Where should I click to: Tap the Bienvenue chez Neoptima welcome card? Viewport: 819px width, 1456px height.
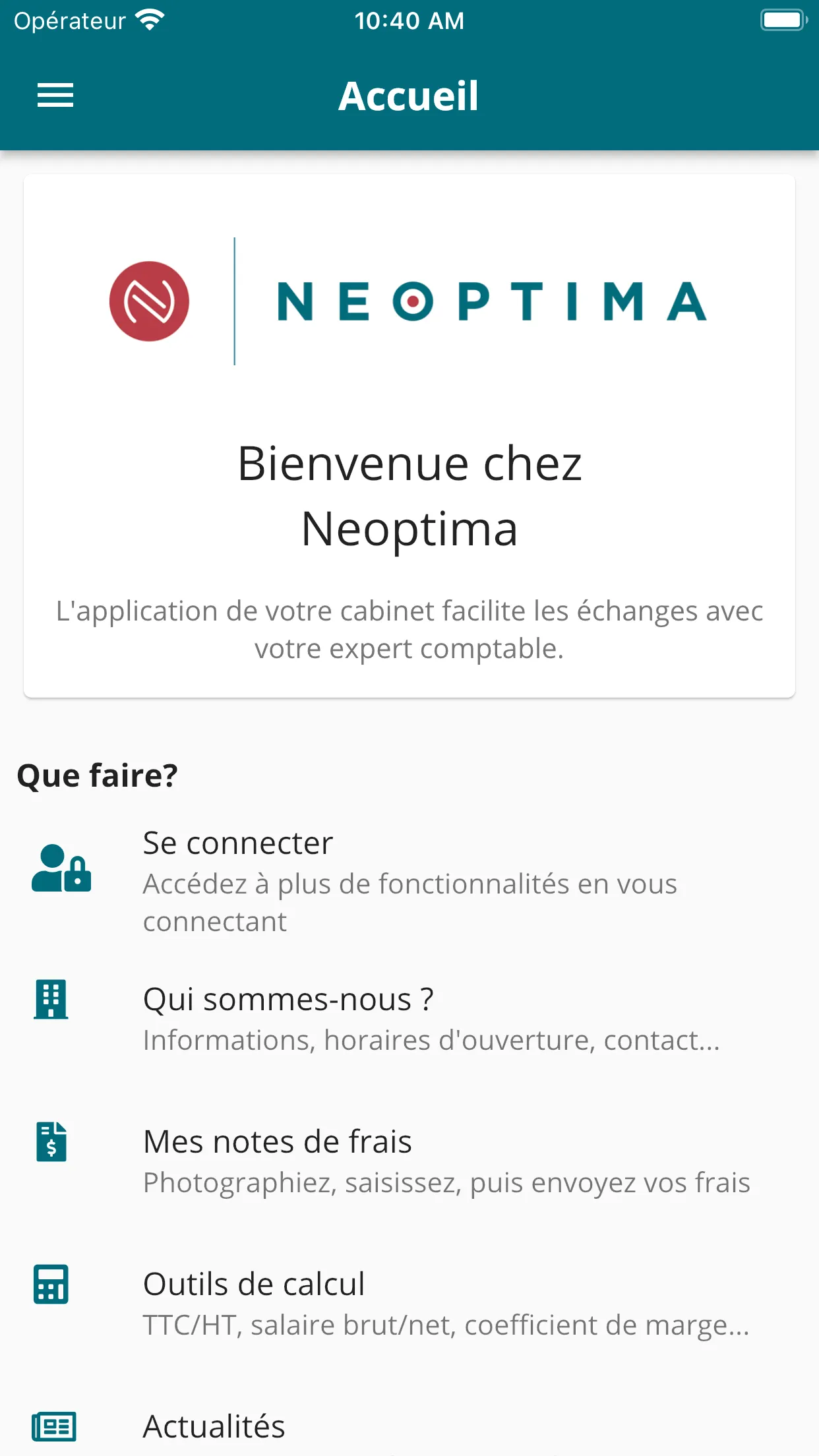click(x=409, y=495)
